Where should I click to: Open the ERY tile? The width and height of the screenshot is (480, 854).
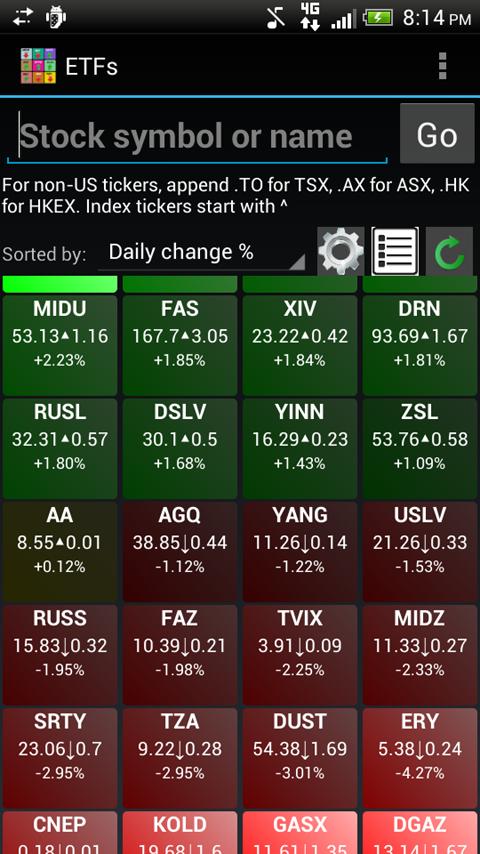[420, 759]
